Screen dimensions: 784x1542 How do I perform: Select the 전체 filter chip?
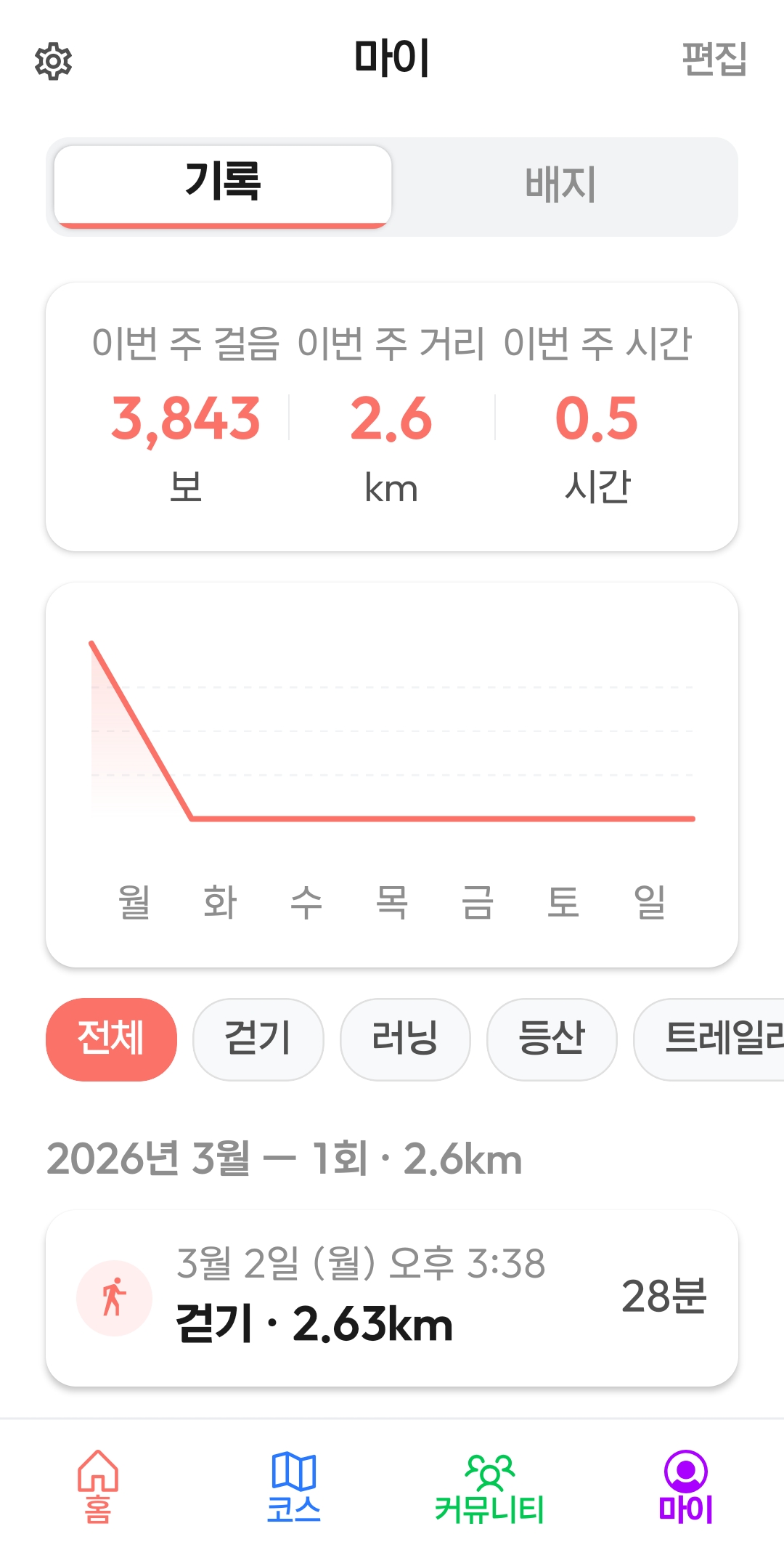click(111, 1039)
